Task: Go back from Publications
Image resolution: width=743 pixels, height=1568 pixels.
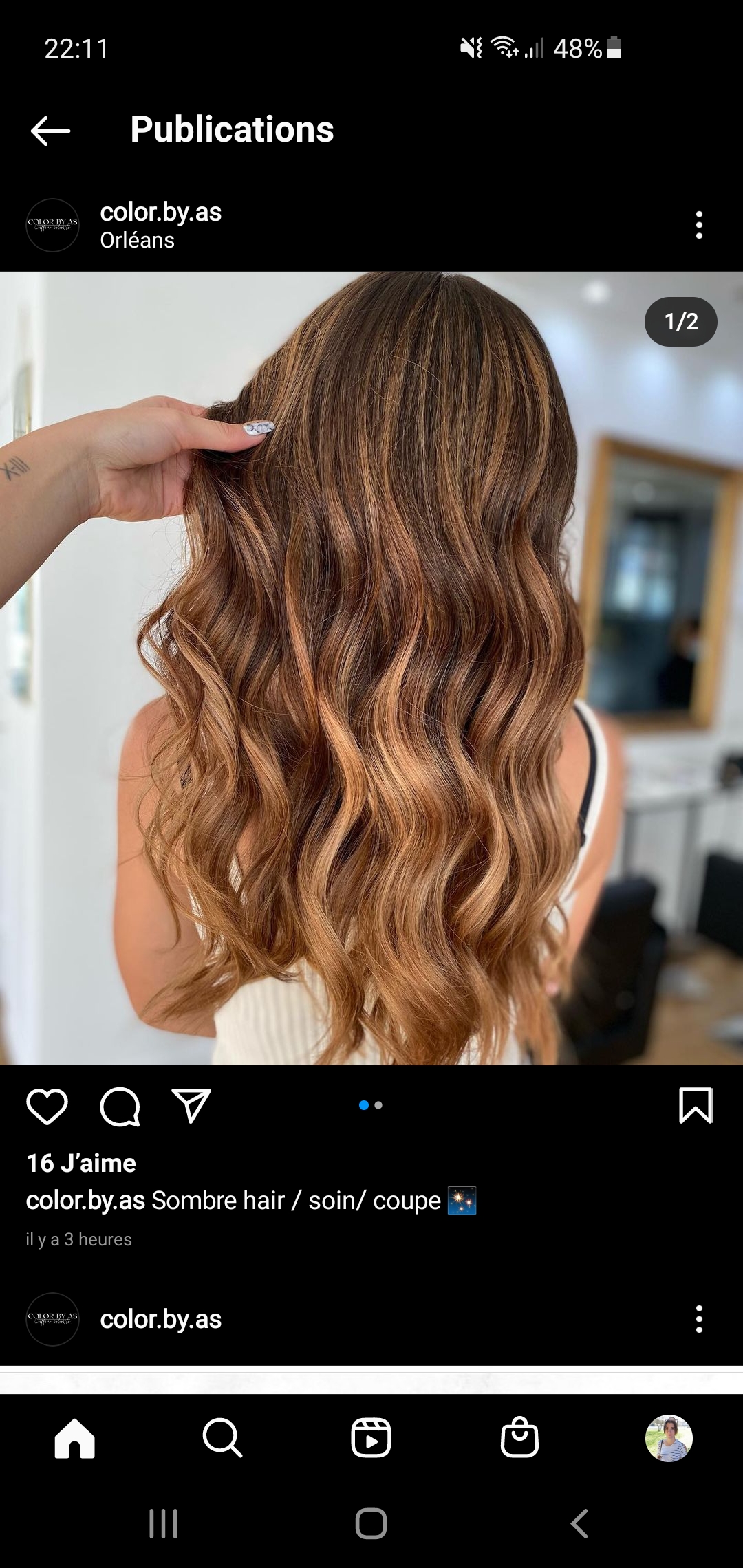Action: point(50,130)
